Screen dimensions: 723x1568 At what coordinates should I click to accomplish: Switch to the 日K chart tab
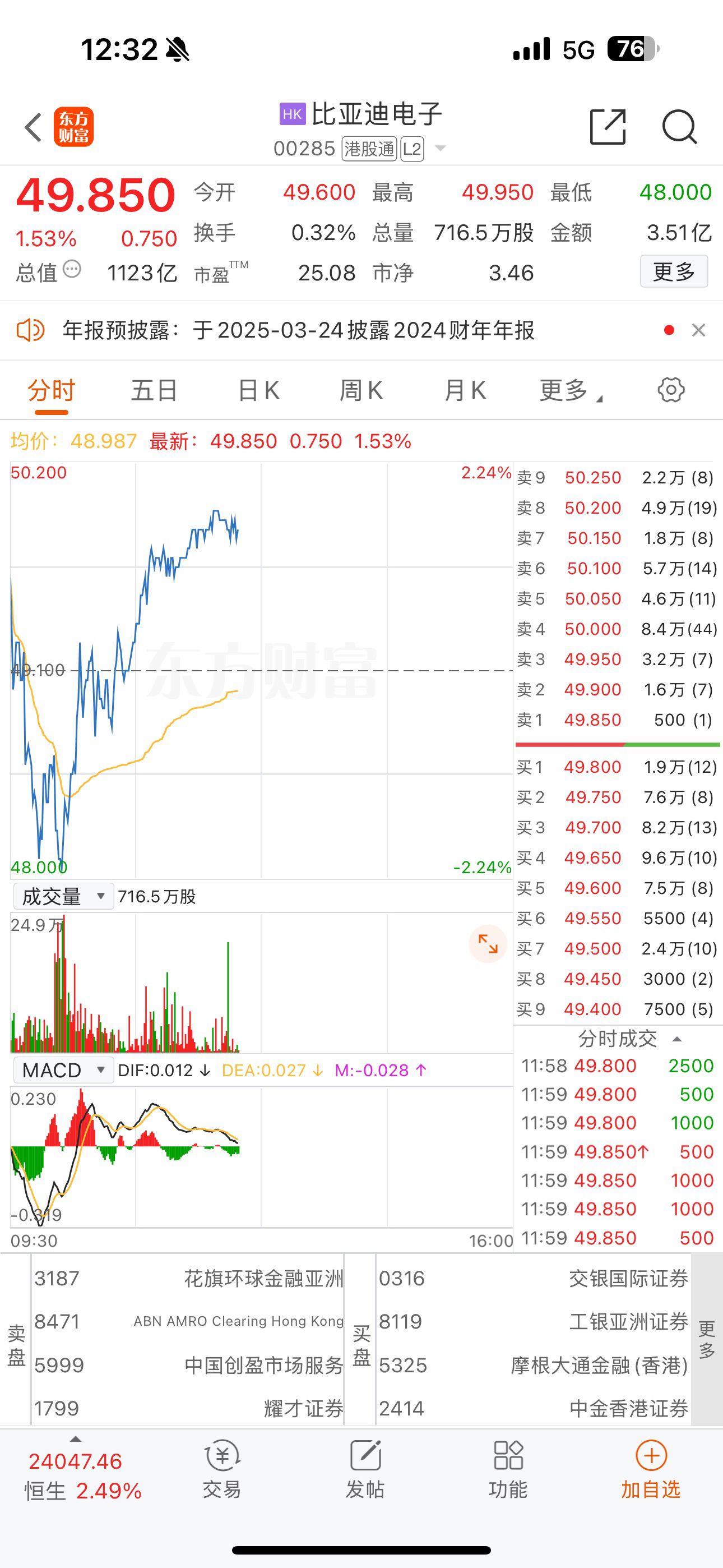[258, 390]
